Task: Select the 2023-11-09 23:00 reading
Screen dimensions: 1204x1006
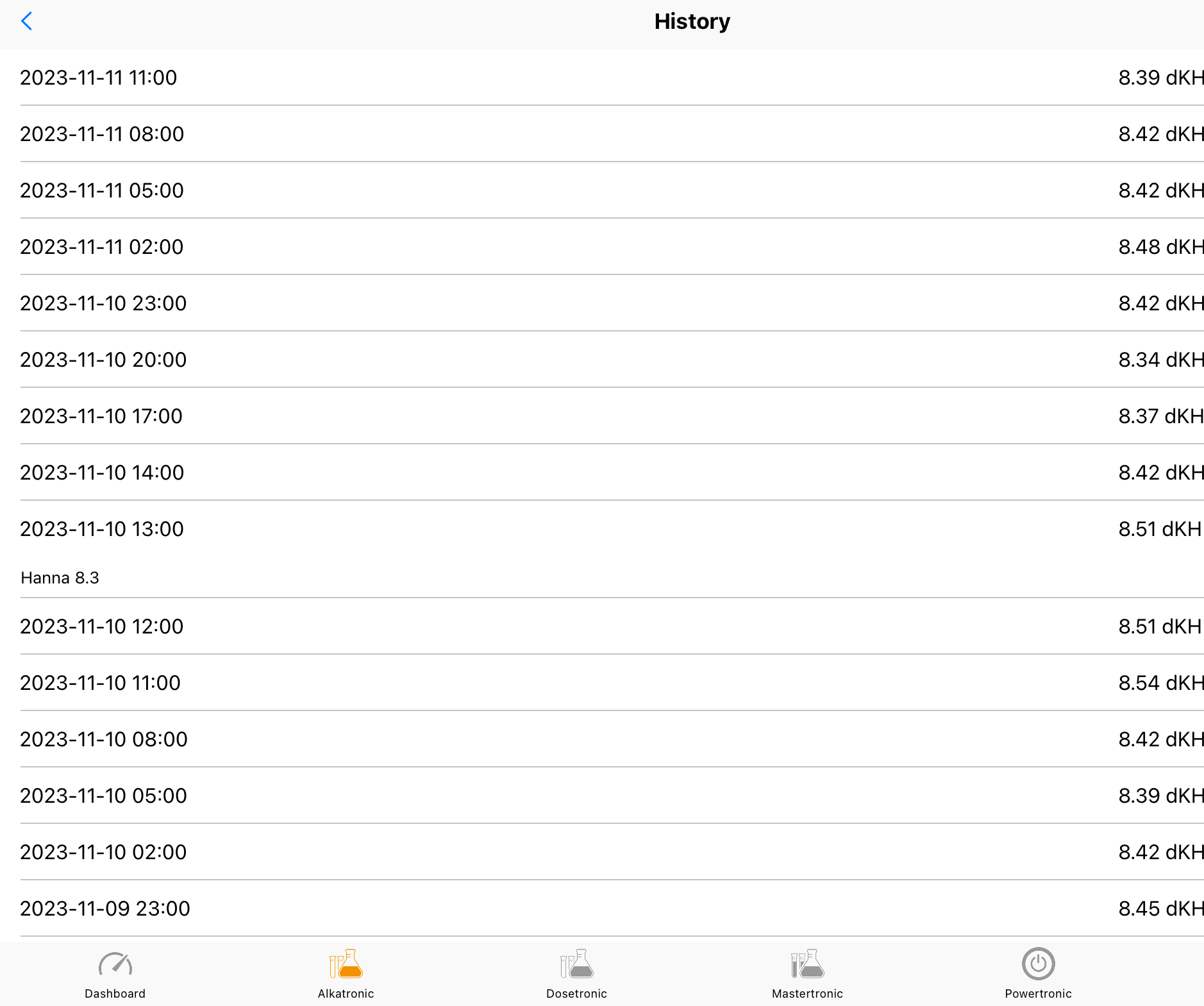Action: (x=602, y=909)
